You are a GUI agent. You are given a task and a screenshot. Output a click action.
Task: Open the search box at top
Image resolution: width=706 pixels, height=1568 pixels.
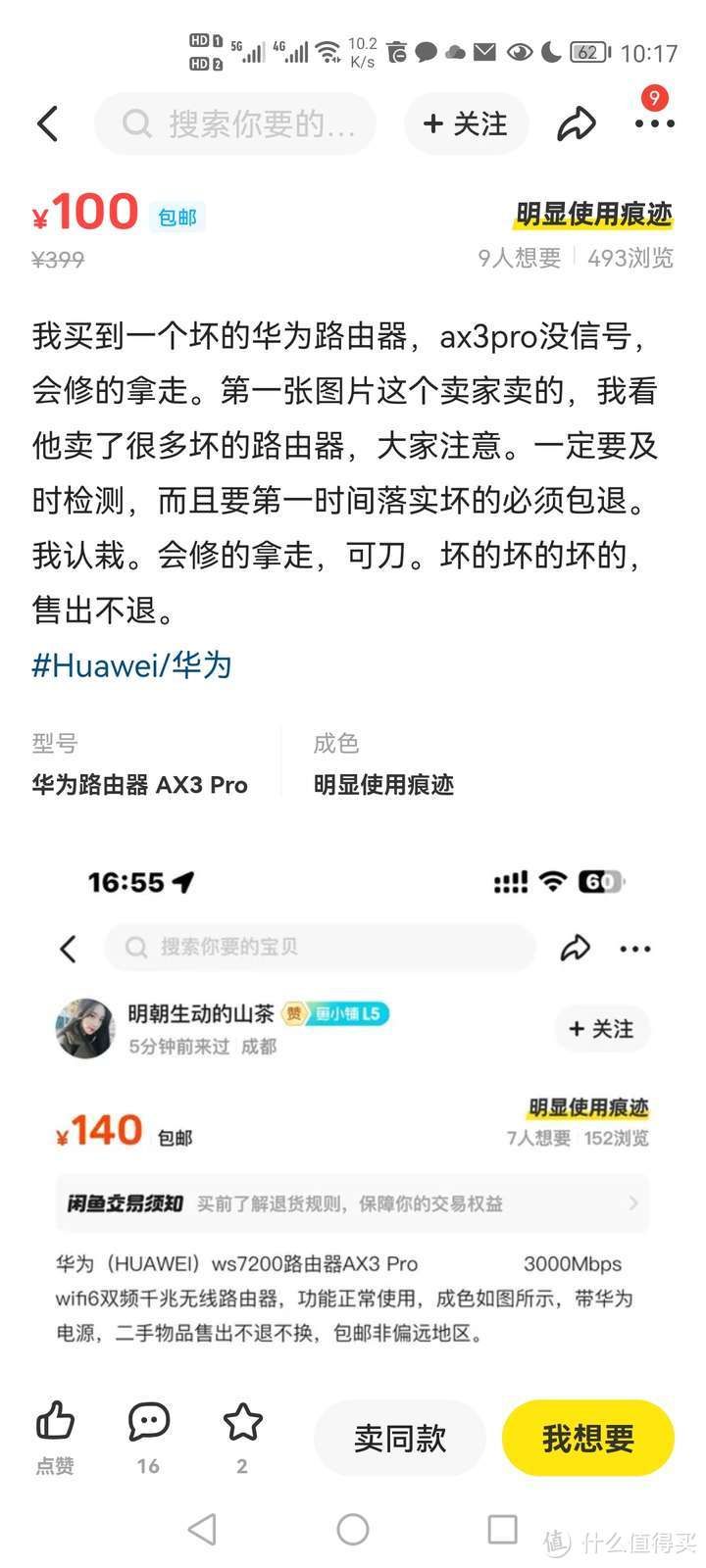click(235, 124)
